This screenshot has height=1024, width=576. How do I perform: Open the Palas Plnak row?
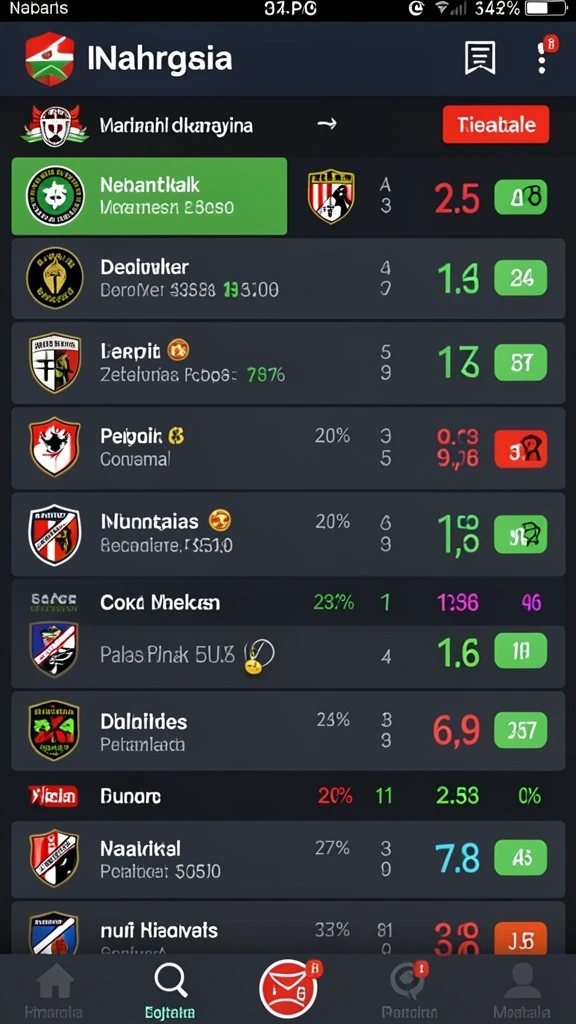[x=288, y=655]
